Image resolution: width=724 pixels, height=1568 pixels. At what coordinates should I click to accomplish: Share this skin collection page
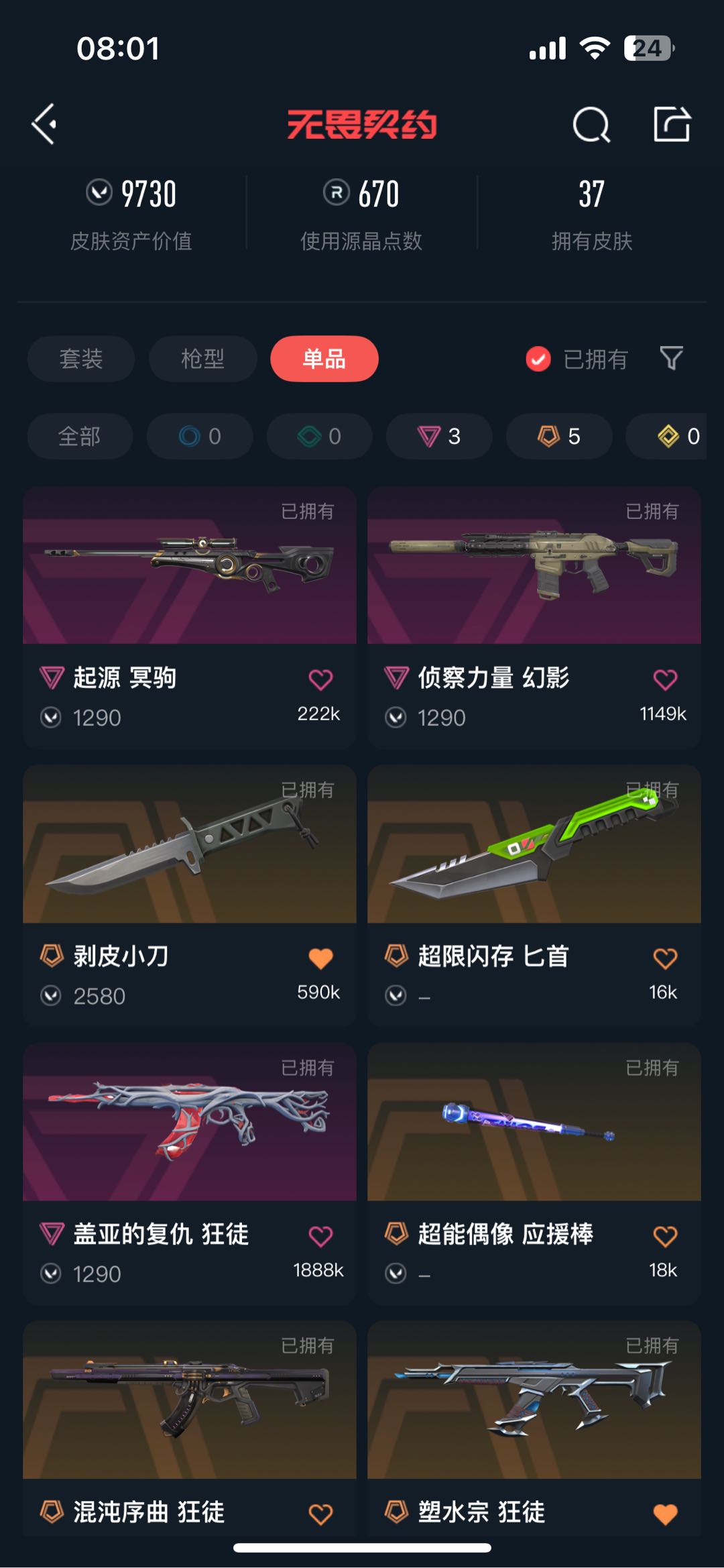click(x=672, y=124)
